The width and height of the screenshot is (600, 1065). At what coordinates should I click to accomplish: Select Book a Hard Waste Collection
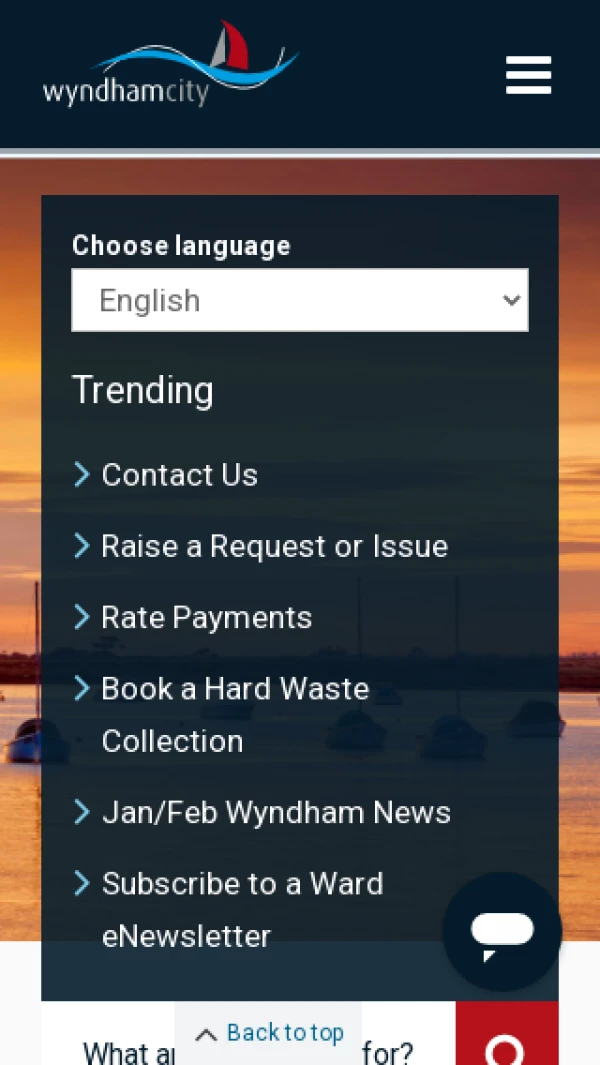pyautogui.click(x=235, y=714)
